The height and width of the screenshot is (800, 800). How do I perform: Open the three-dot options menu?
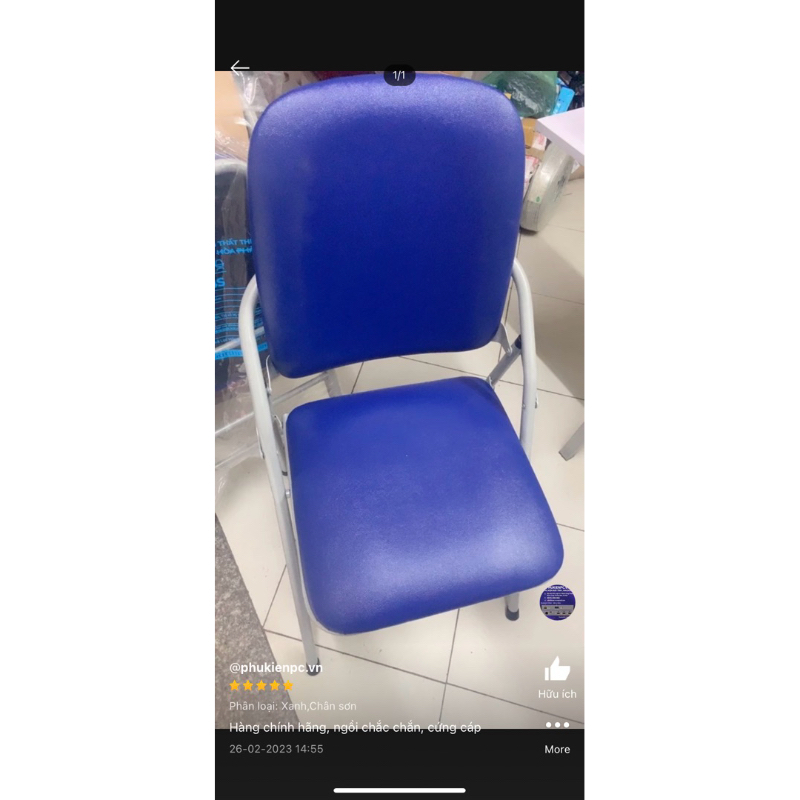[557, 724]
